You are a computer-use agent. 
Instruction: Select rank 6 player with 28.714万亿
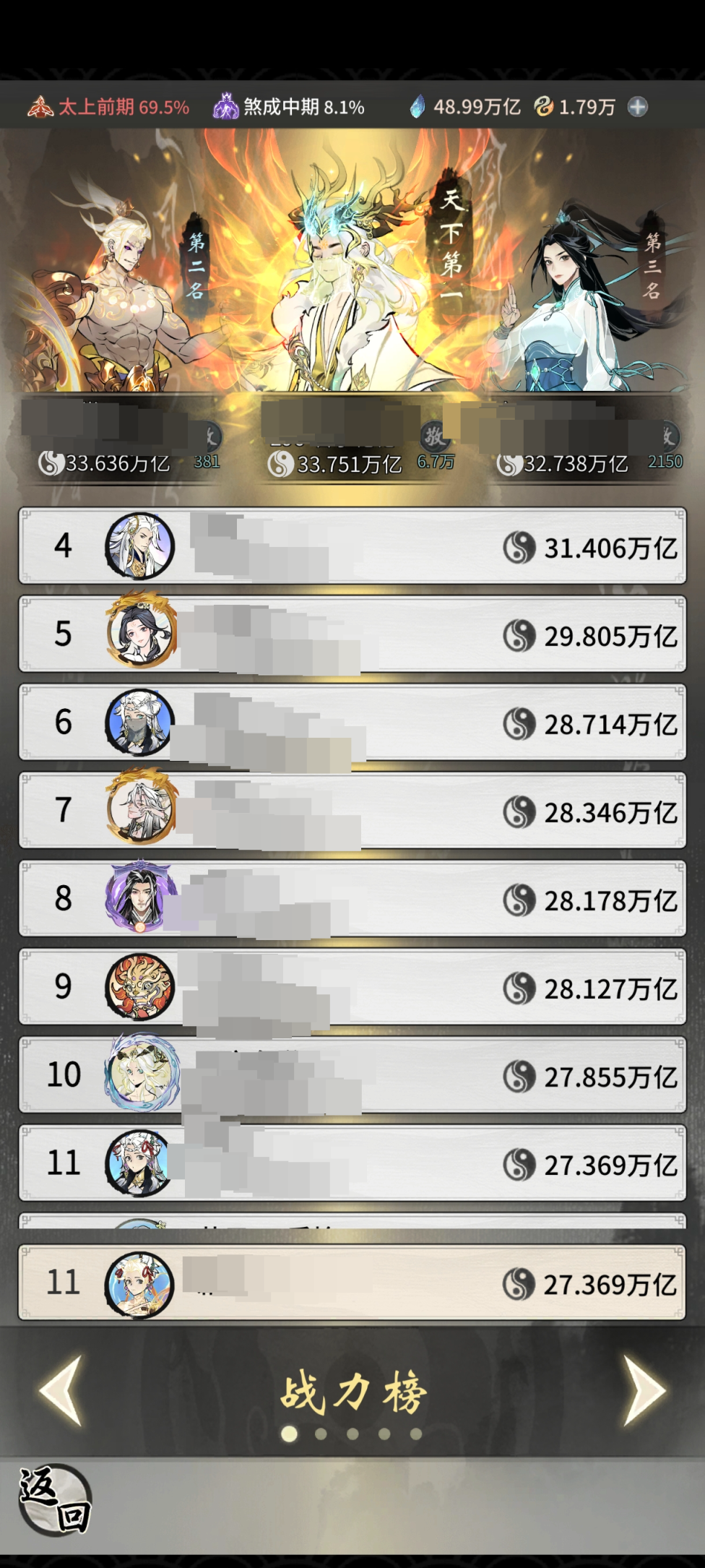tap(352, 723)
